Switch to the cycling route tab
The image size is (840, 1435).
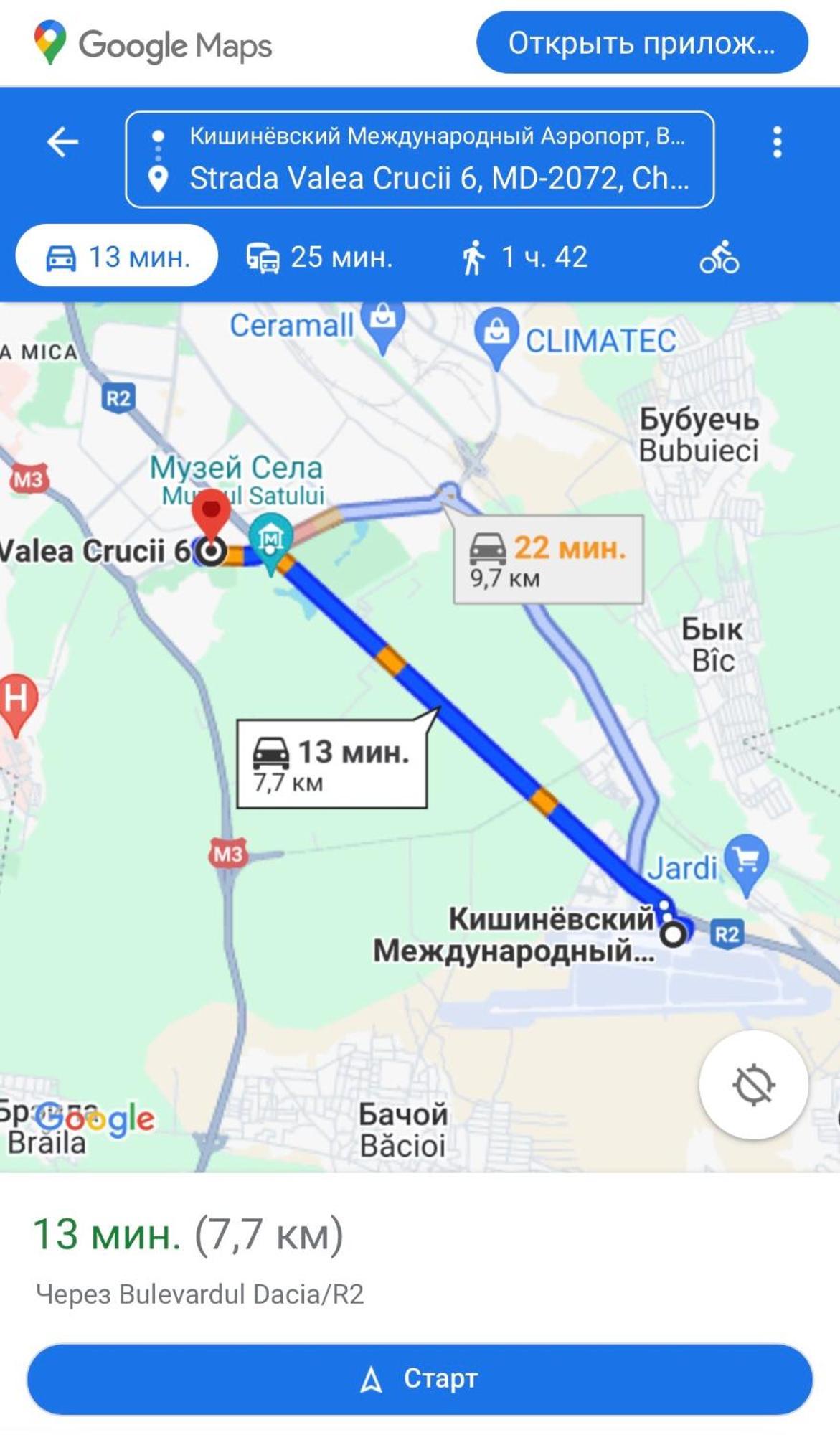pyautogui.click(x=719, y=257)
